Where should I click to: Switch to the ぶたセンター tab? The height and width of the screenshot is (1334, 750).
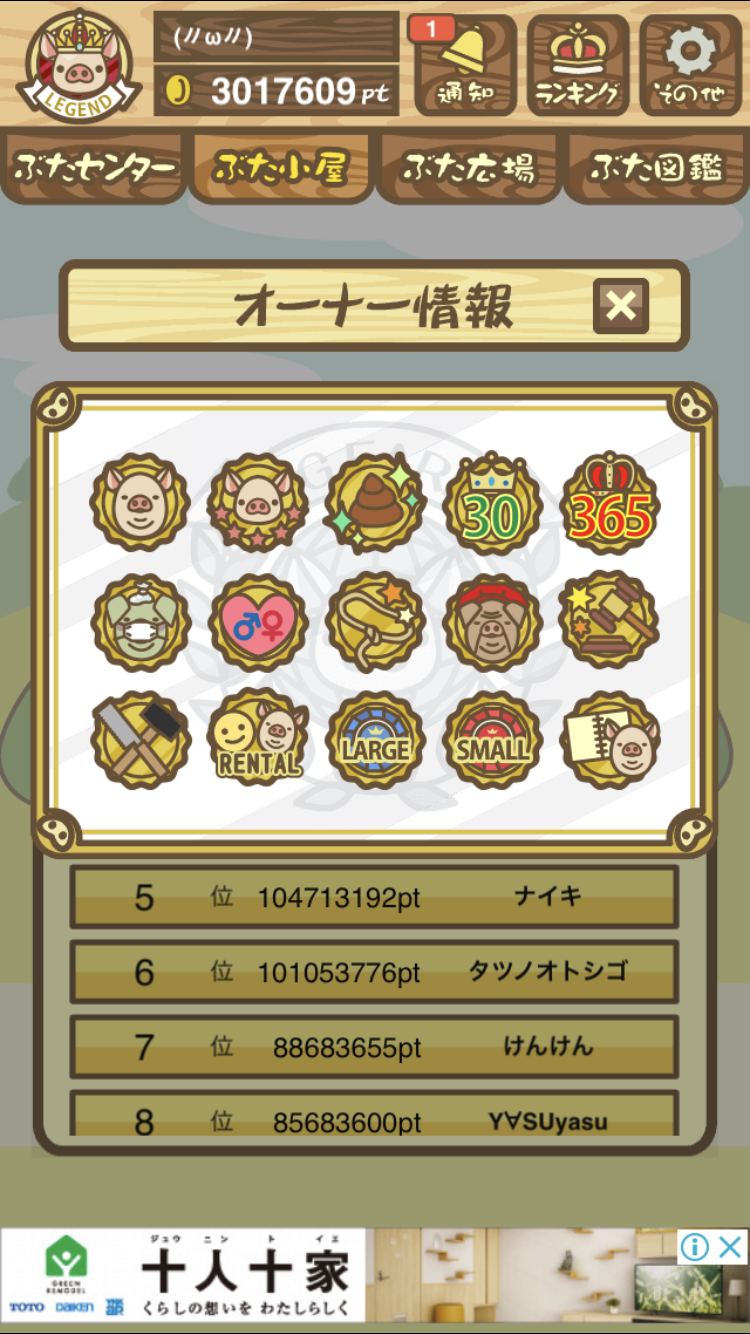[95, 168]
